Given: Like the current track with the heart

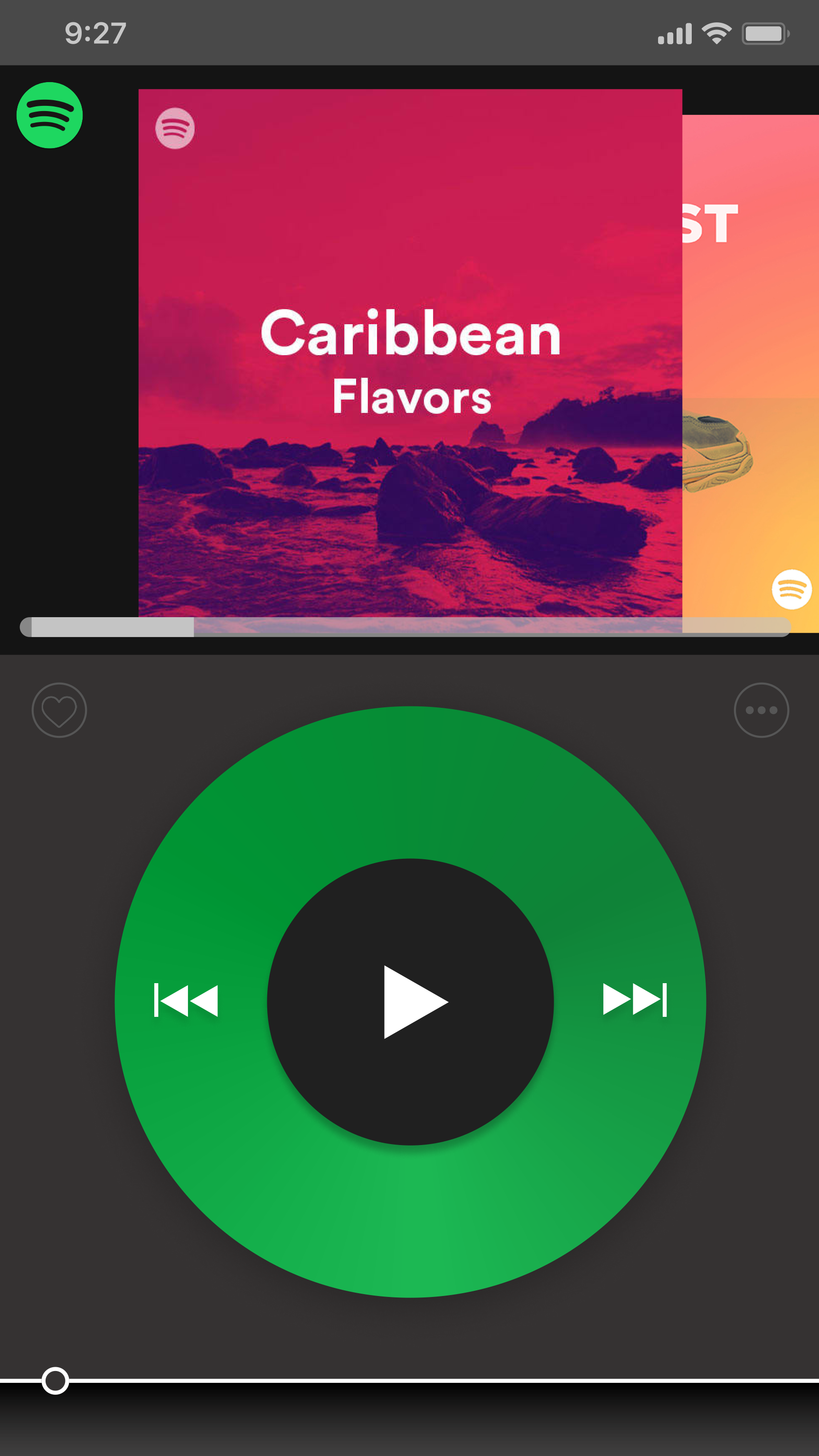Looking at the screenshot, I should click(59, 710).
